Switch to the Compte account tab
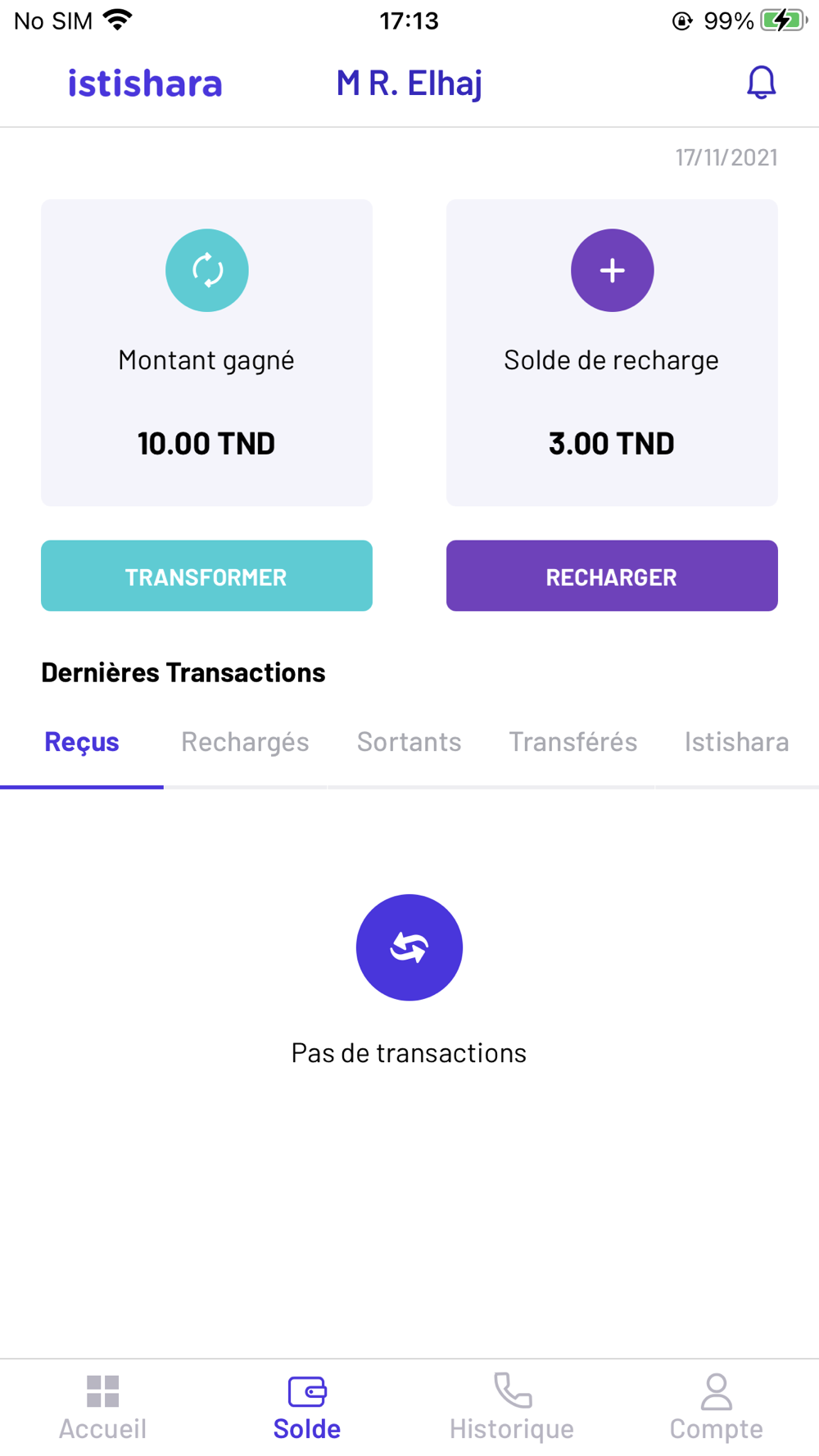The image size is (819, 1456). (x=717, y=1407)
